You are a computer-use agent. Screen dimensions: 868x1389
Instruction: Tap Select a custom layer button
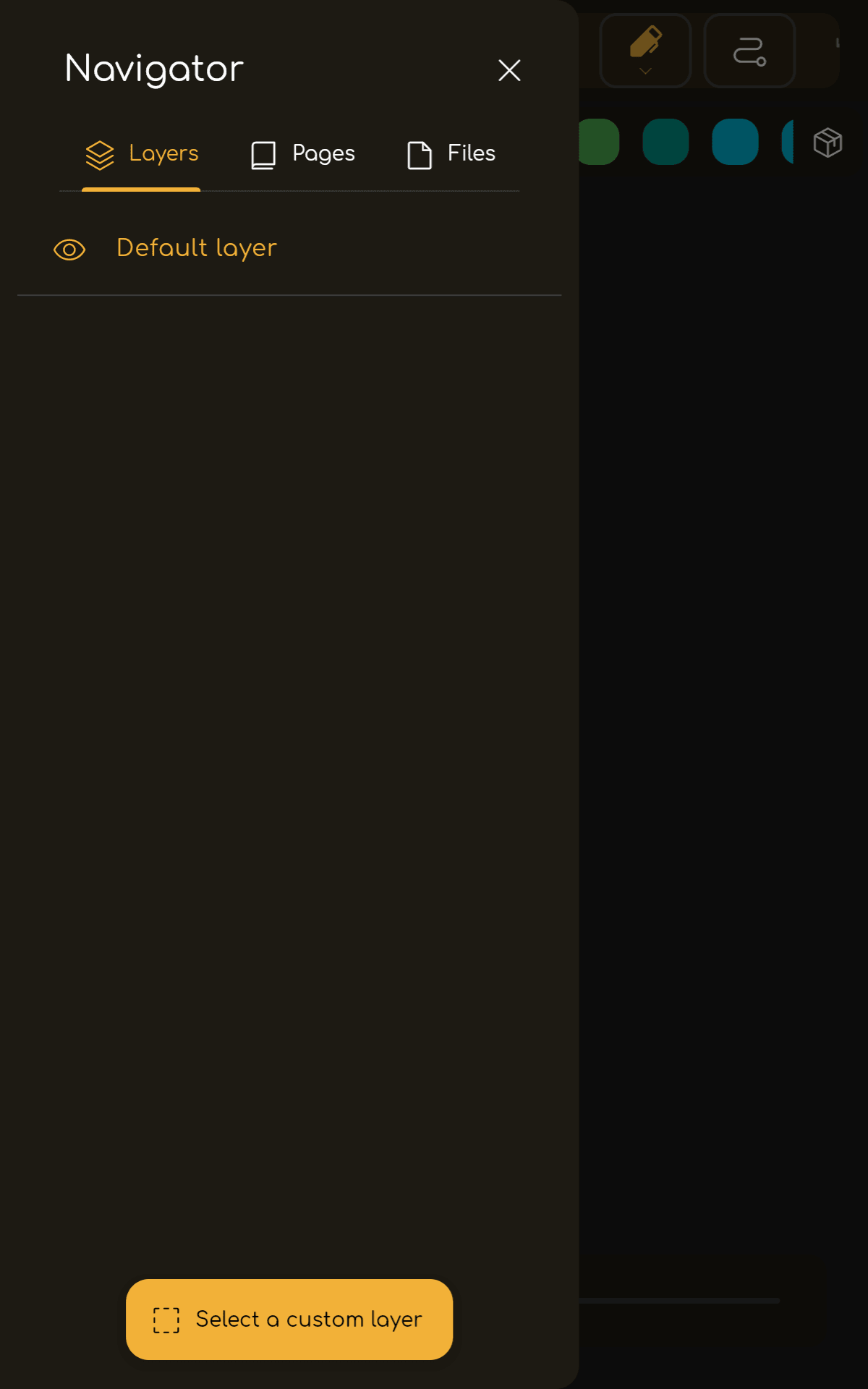[x=289, y=1319]
